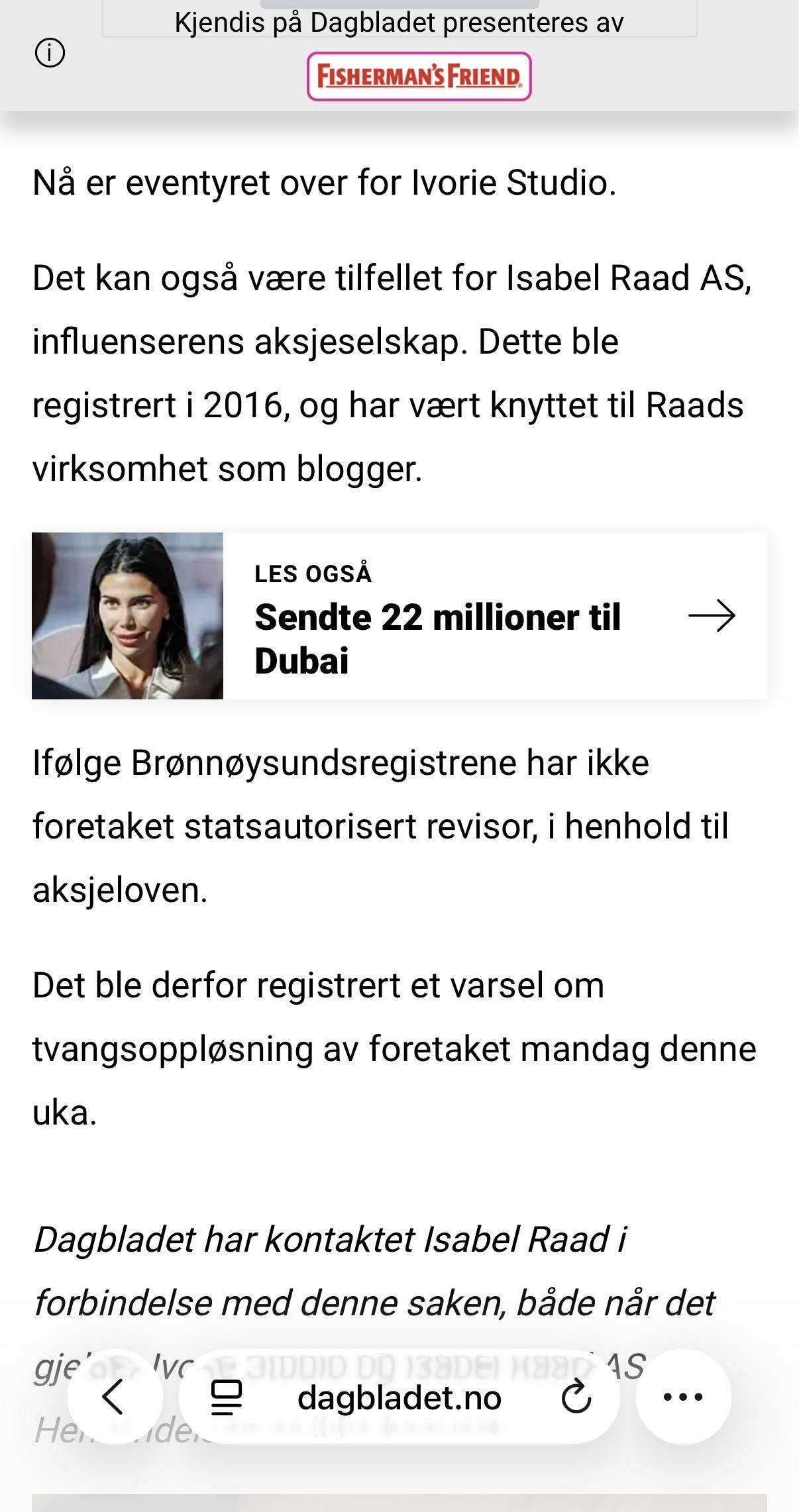The width and height of the screenshot is (799, 1512).
Task: Open the page options icon beside the URL
Action: (227, 1397)
